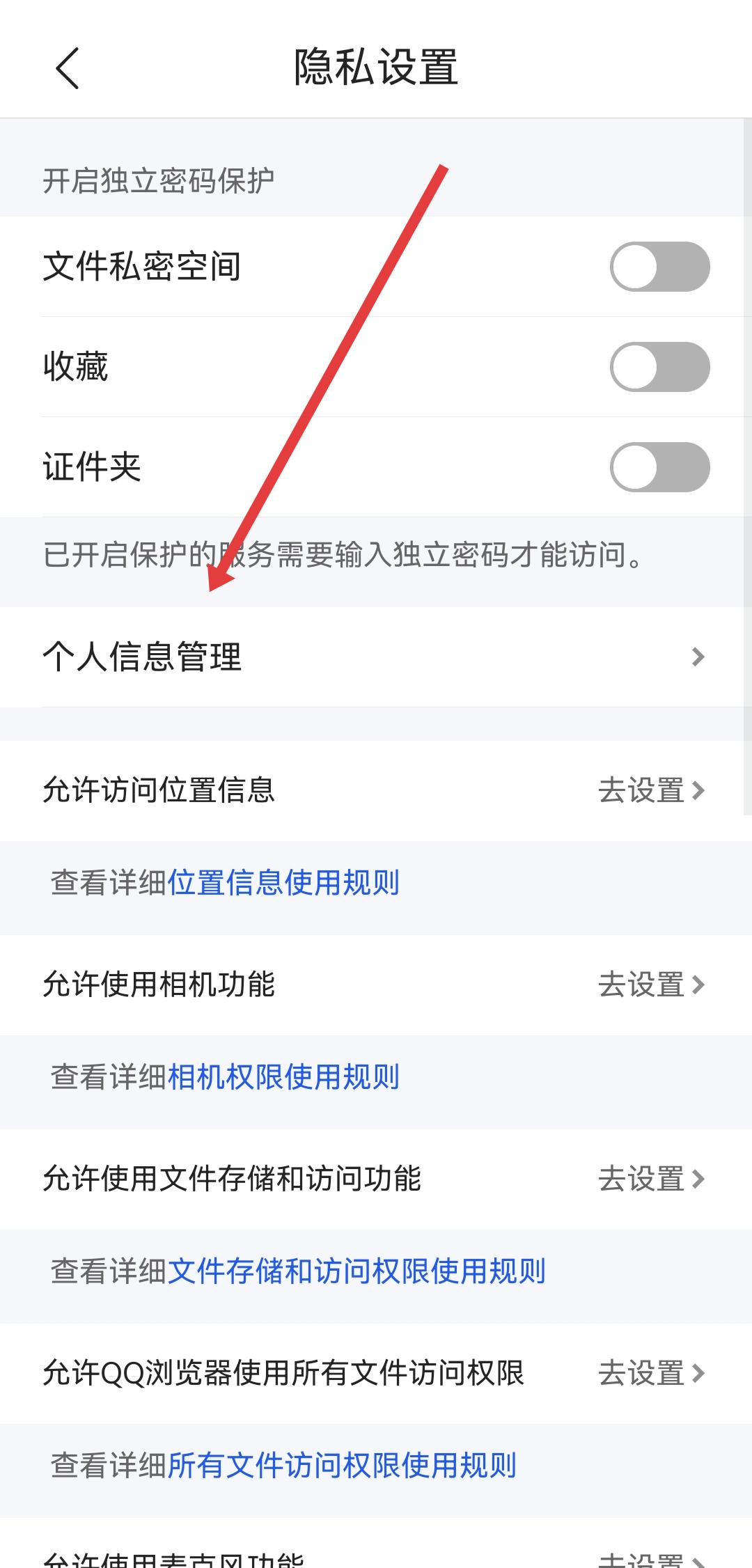Open 个人信息管理
Viewport: 752px width, 1568px height.
376,657
